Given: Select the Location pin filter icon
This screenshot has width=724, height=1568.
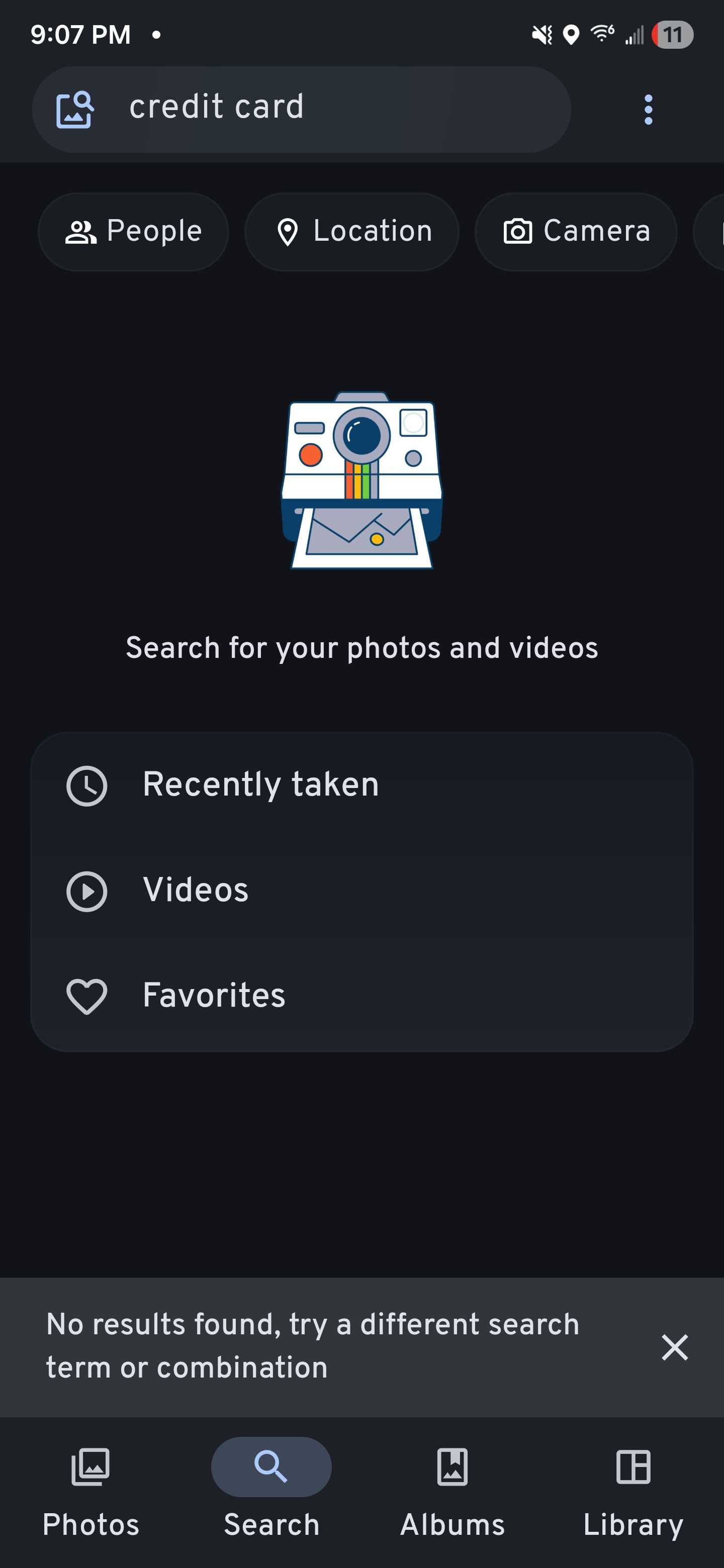Looking at the screenshot, I should coord(287,232).
